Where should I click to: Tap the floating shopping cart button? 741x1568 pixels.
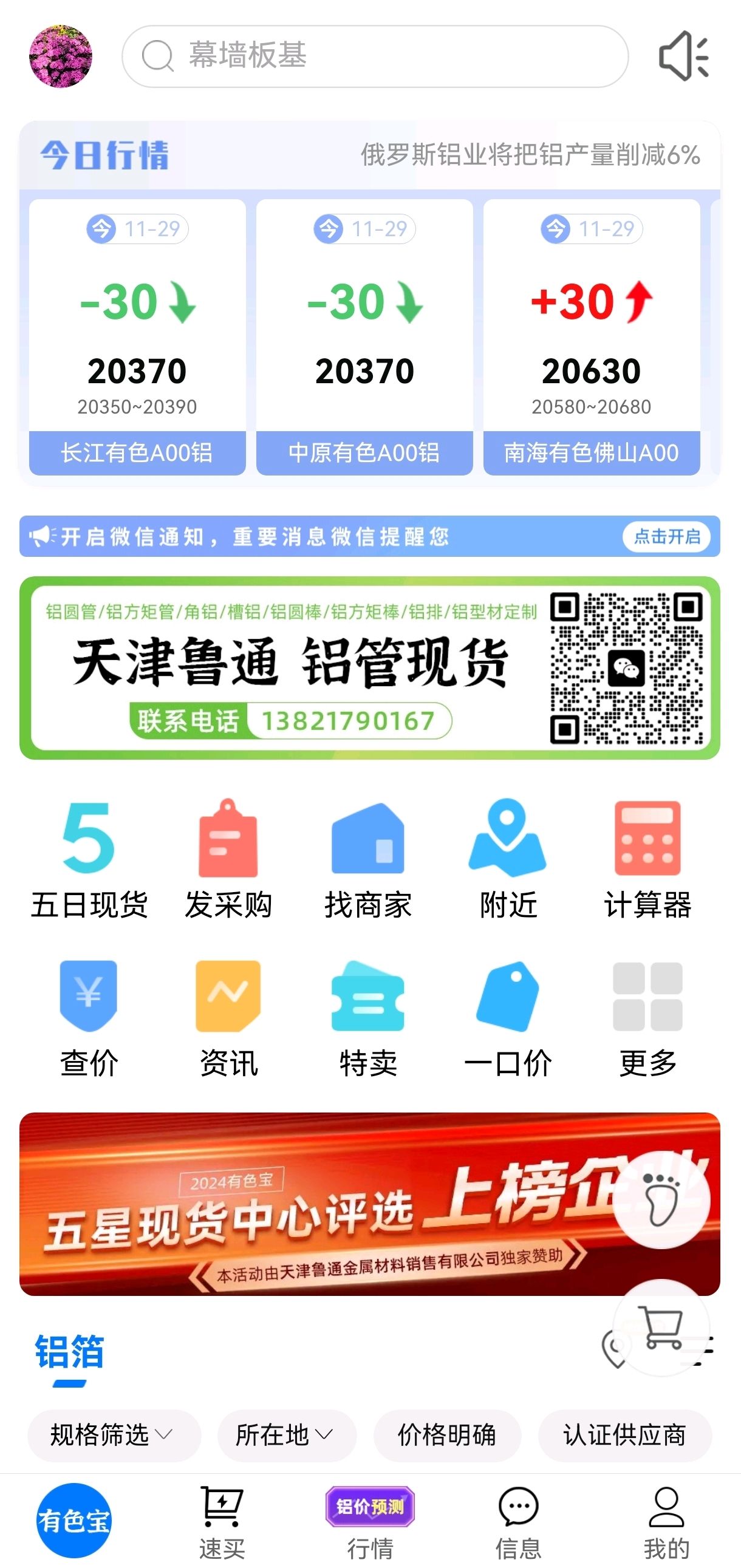click(x=661, y=1327)
